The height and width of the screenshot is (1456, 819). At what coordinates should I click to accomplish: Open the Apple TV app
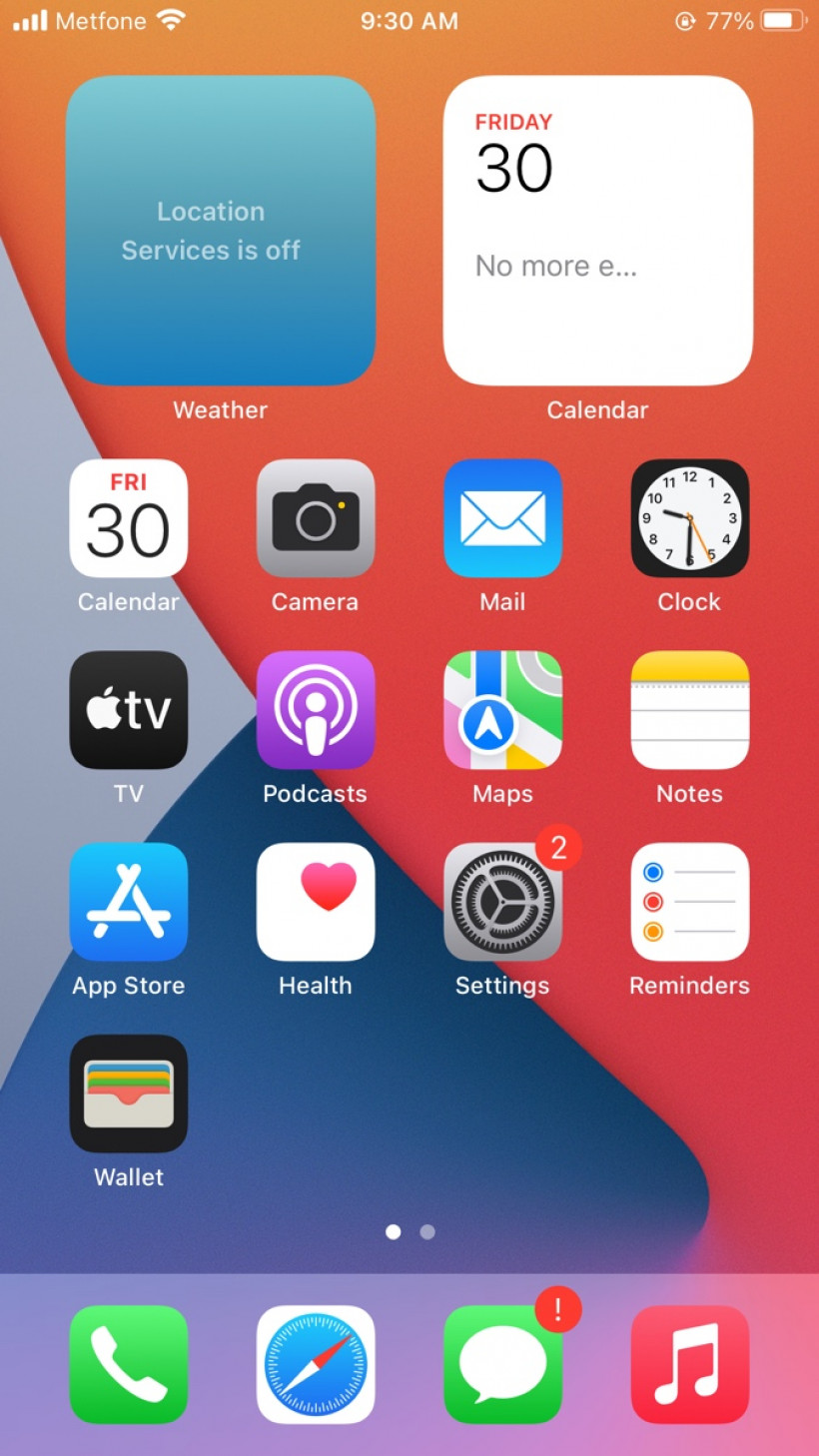click(x=128, y=710)
